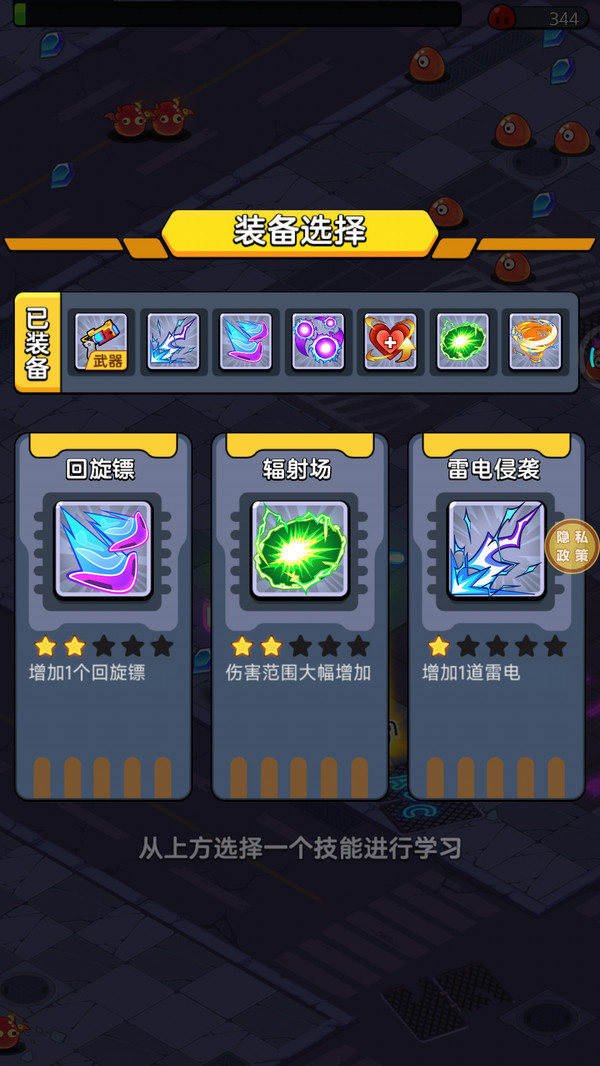Pick the 雷电侵袭 skill card
Viewport: 600px width, 1066px height.
click(x=496, y=616)
